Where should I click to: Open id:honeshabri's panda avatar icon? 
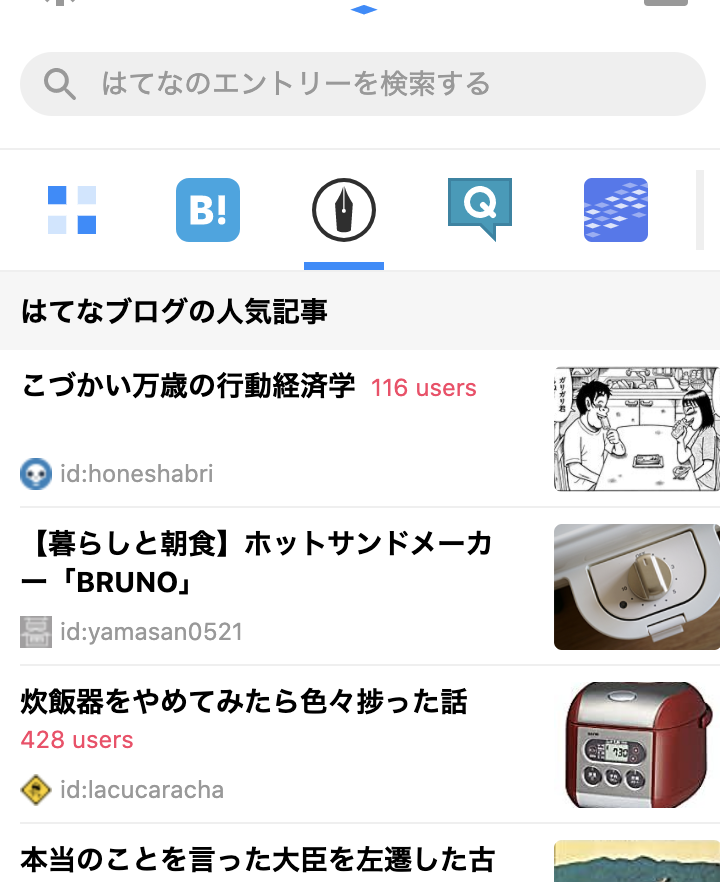point(36,473)
